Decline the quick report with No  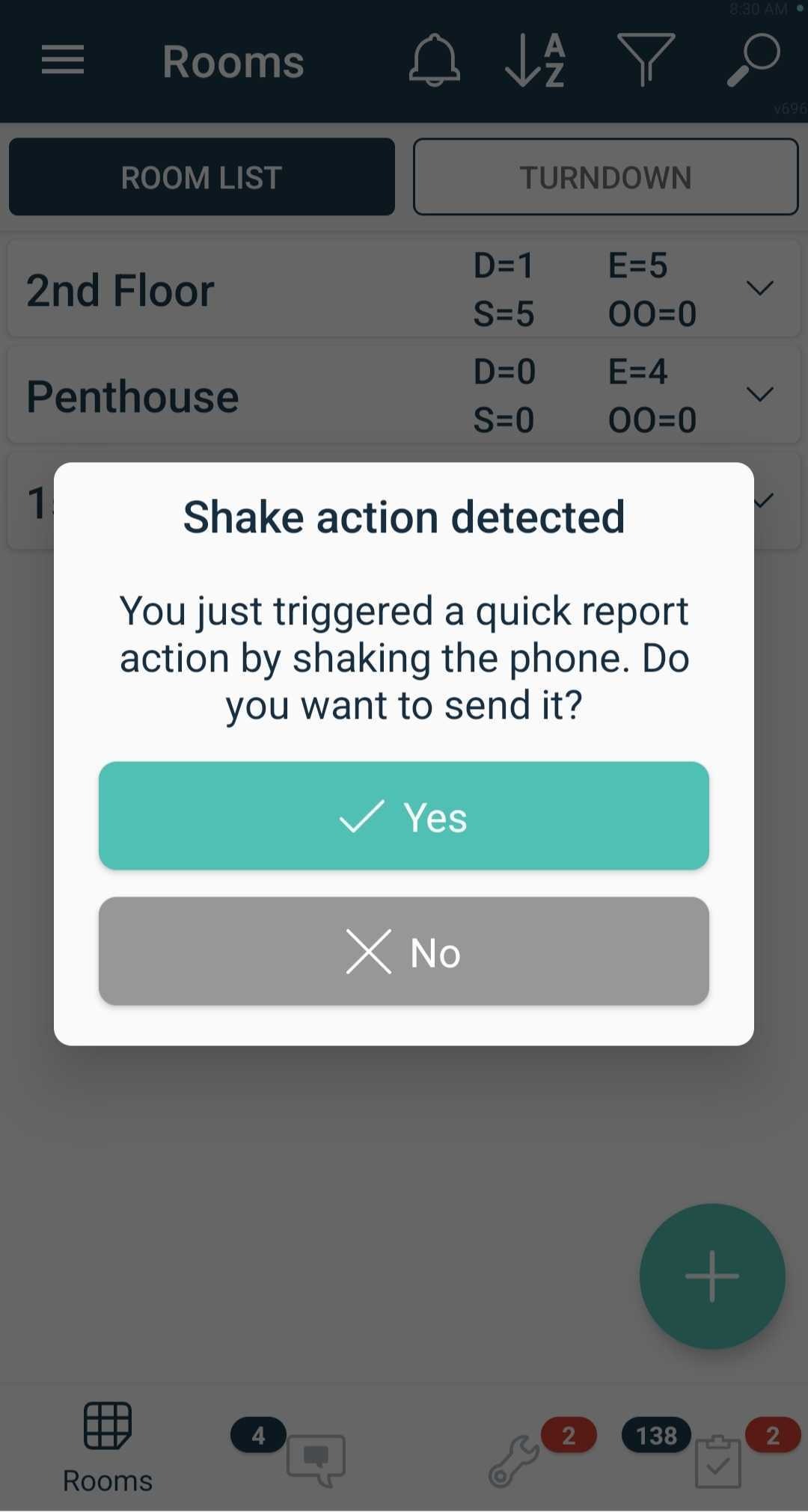403,951
